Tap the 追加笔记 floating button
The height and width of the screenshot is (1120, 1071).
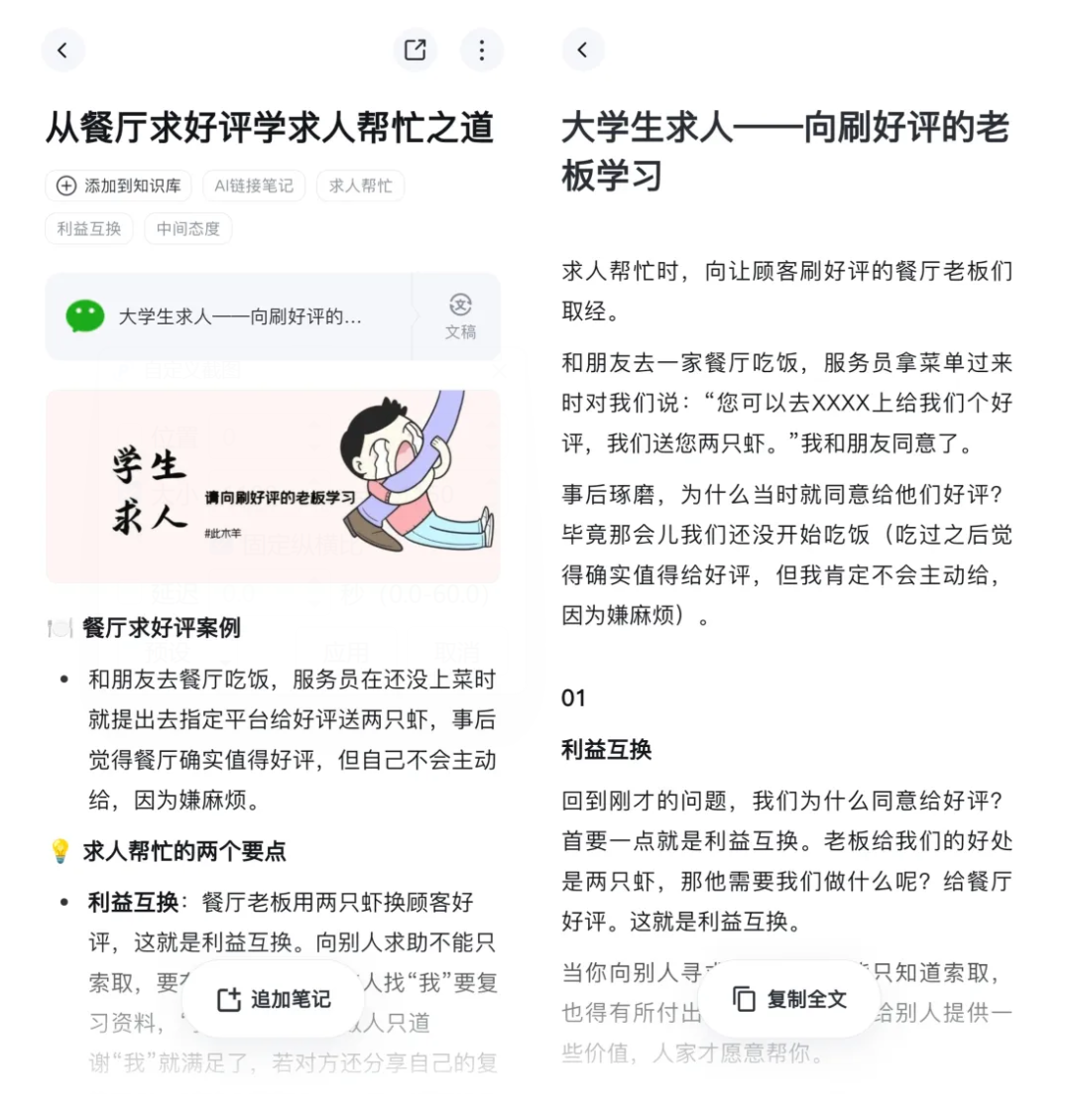tap(274, 999)
